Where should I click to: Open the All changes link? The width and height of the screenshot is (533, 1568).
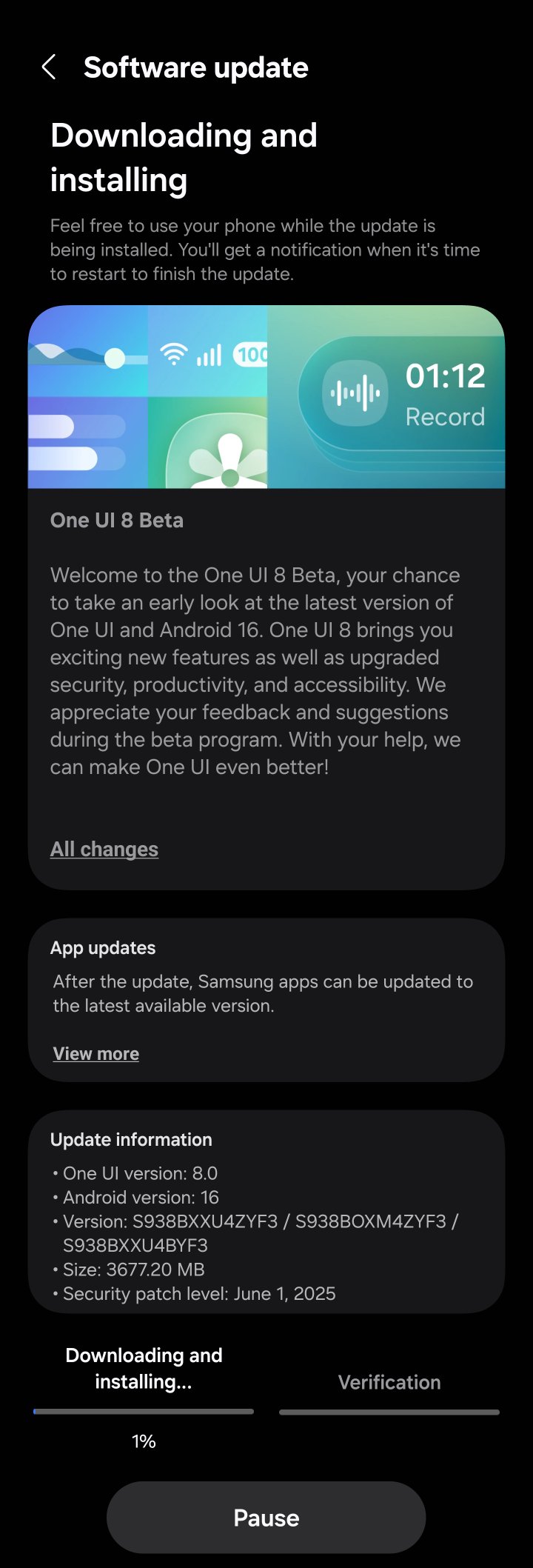(104, 849)
